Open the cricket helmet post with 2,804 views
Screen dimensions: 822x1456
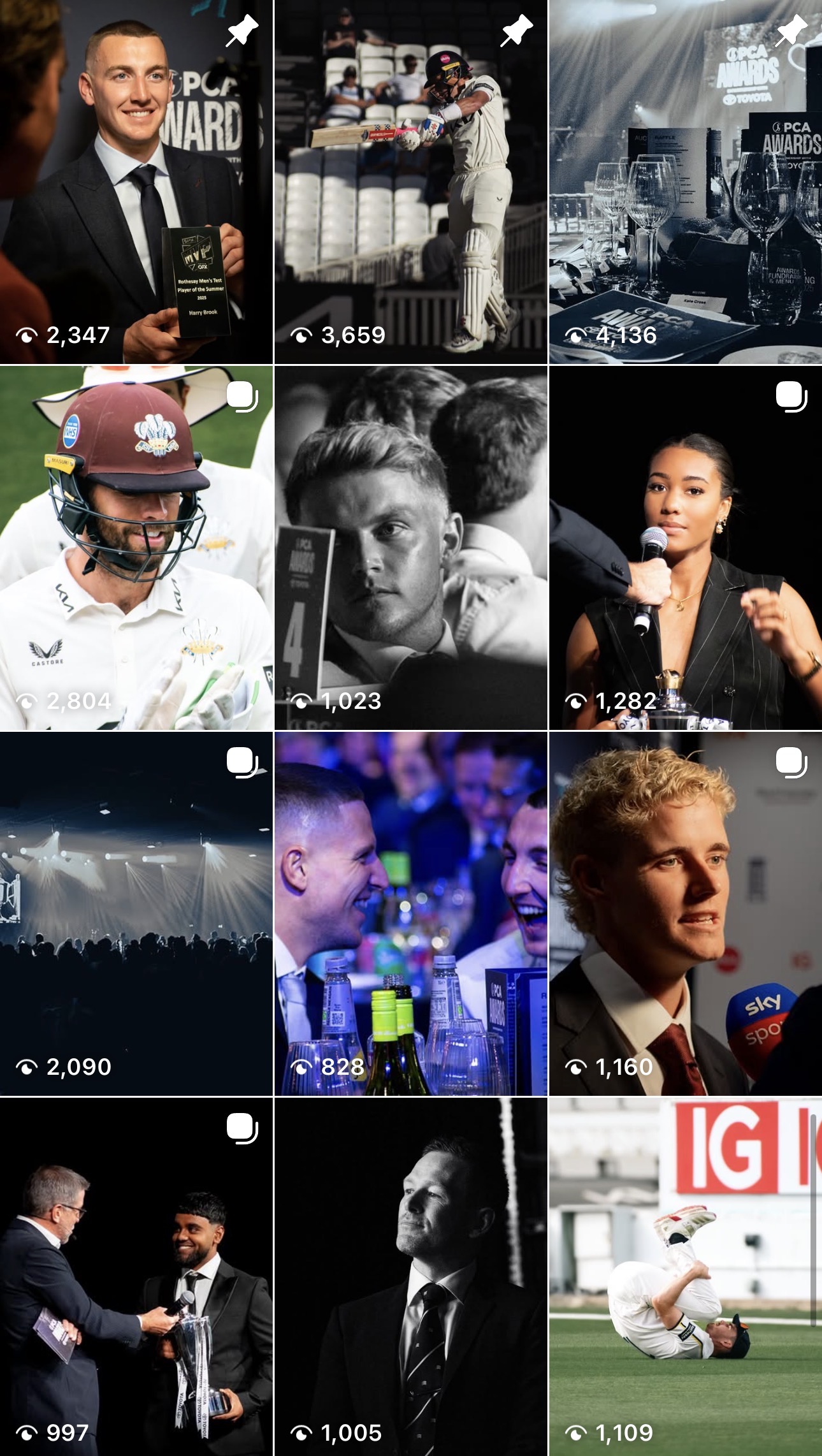pyautogui.click(x=136, y=548)
